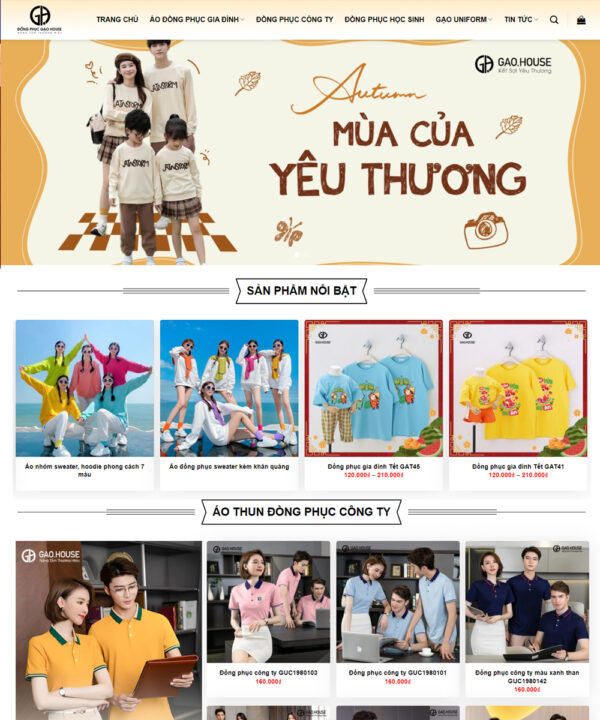Go to Trang Chủ page
Image resolution: width=600 pixels, height=720 pixels.
point(117,20)
